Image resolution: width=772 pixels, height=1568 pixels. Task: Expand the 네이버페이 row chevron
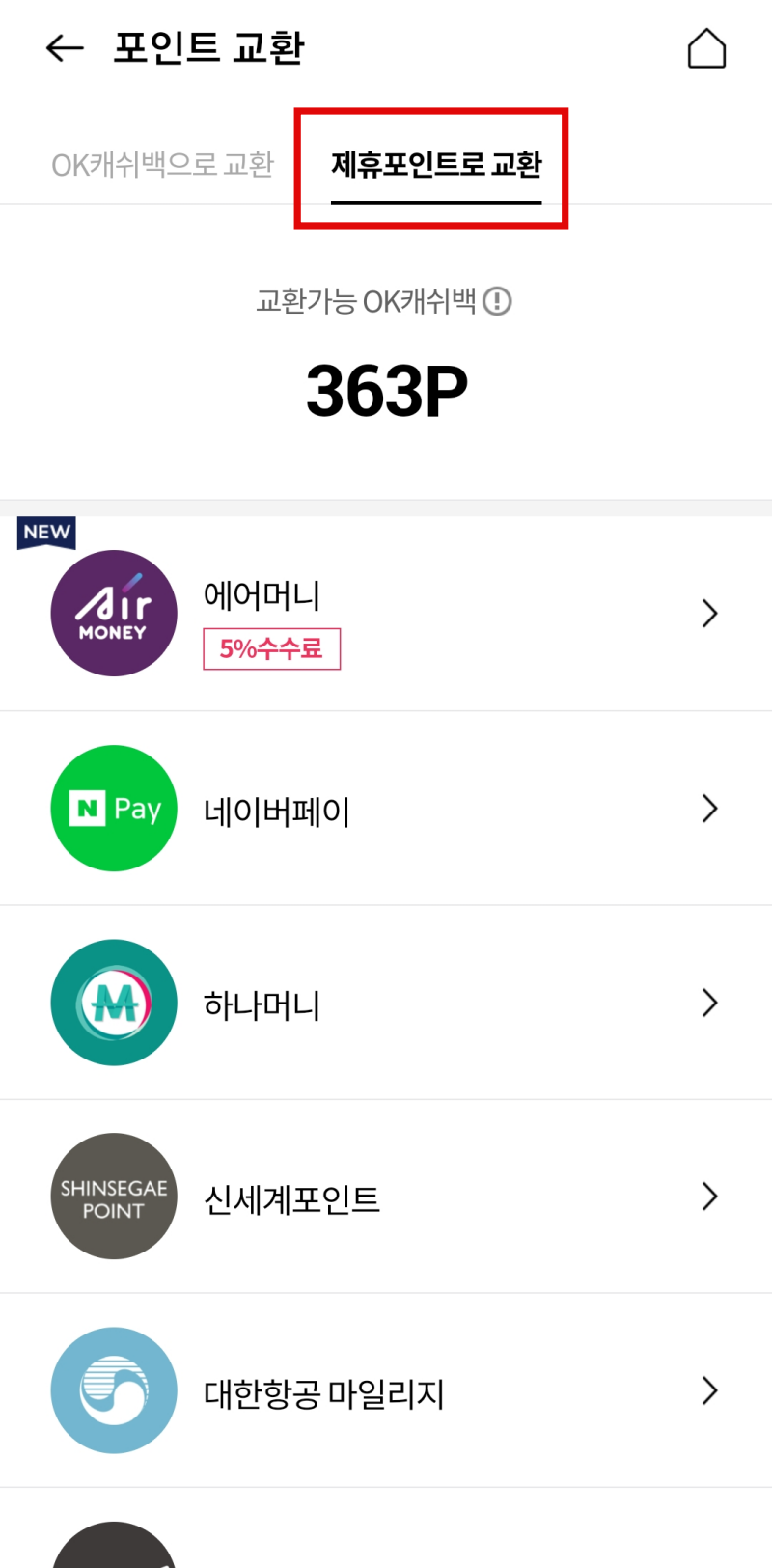tap(709, 809)
